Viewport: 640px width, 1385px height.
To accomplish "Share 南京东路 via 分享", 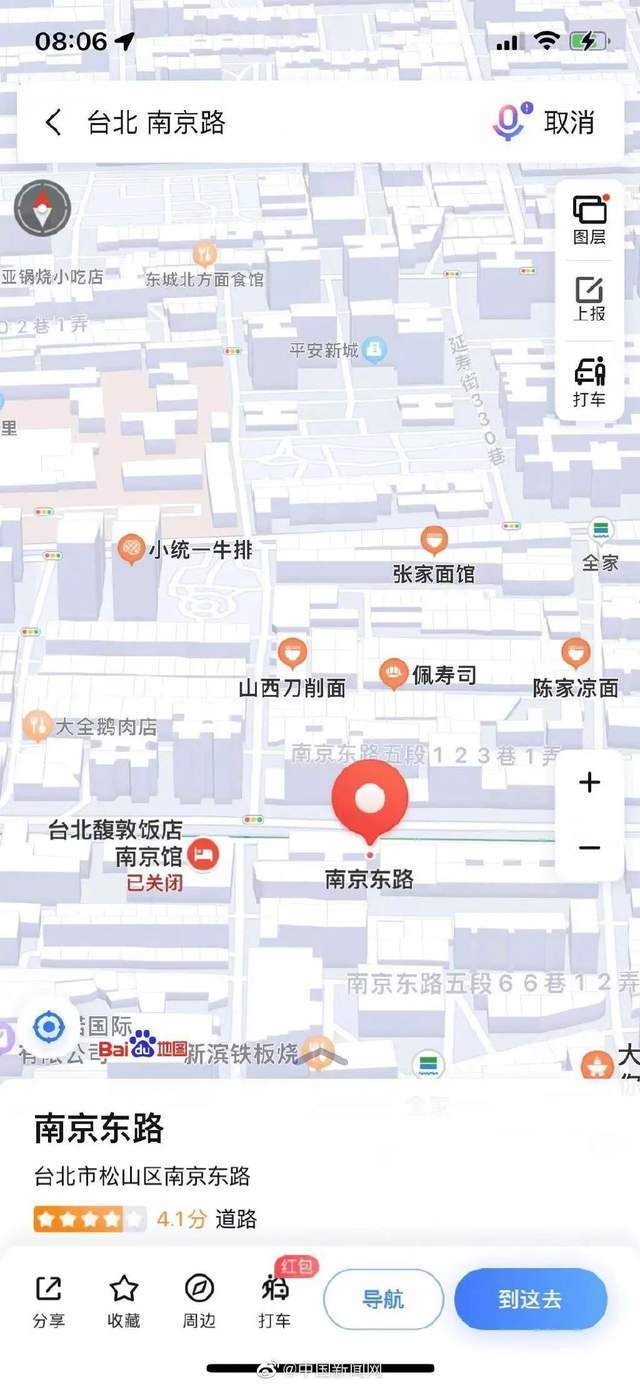I will click(x=48, y=1300).
